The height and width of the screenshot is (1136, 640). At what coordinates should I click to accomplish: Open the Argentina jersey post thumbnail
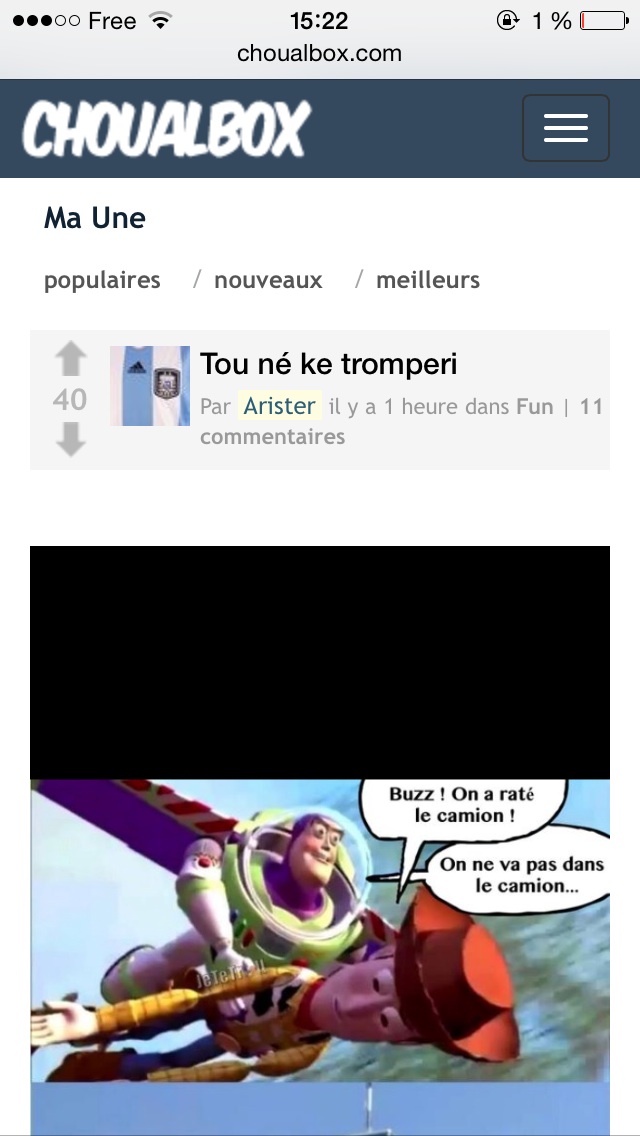[150, 386]
